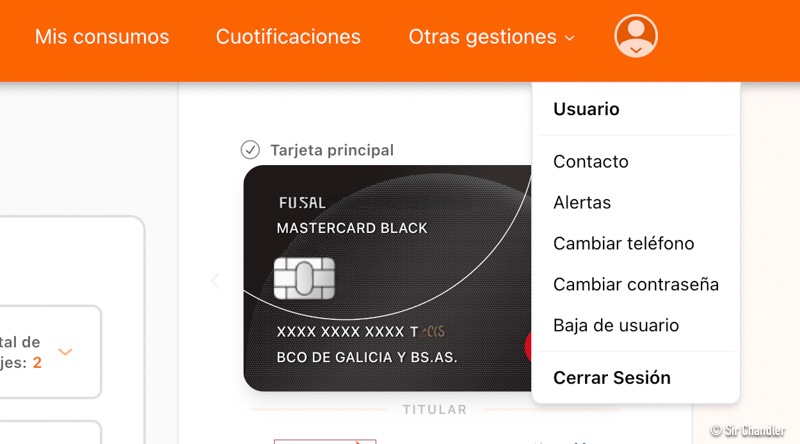Expand the orange chevron beside the 2
Viewport: 800px width, 444px height.
click(x=66, y=352)
